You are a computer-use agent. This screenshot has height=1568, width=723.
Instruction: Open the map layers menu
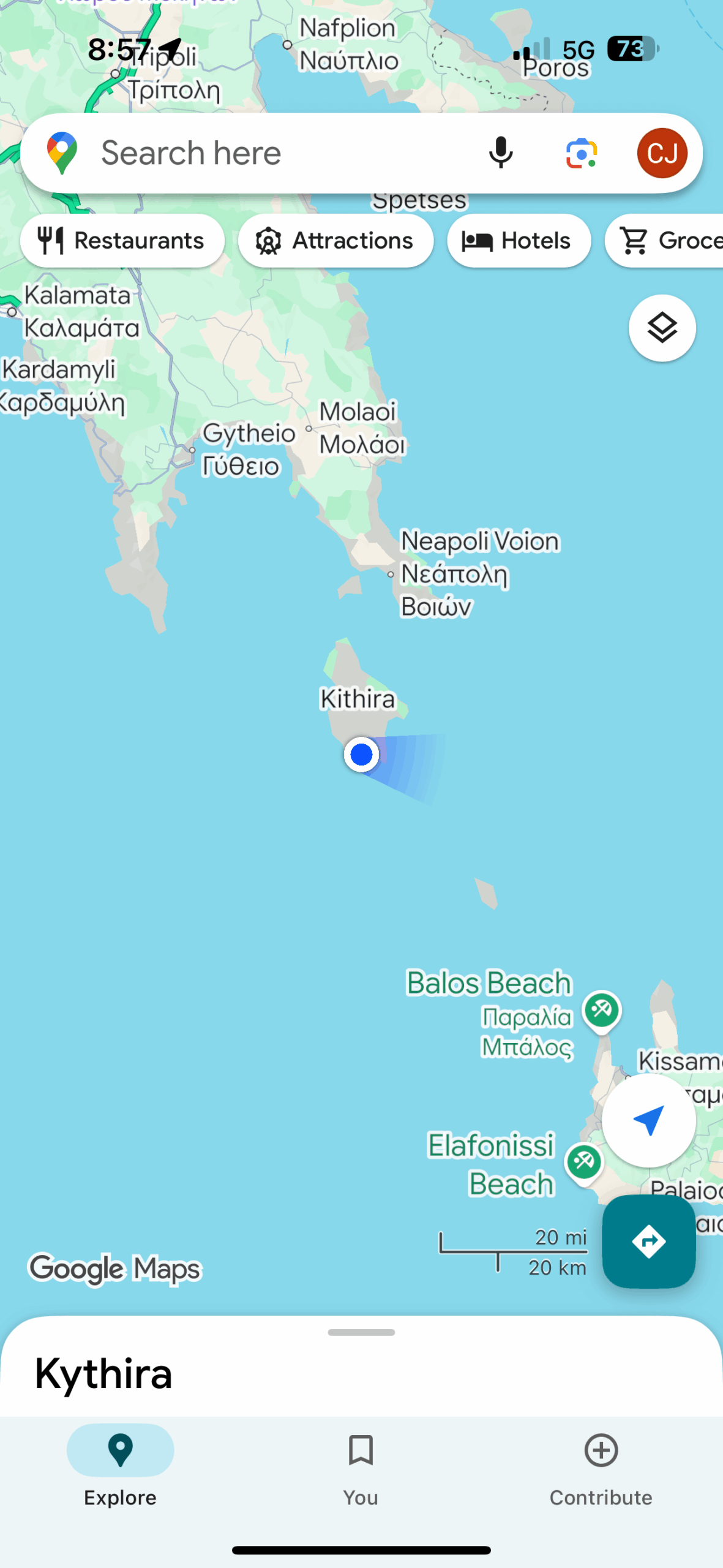662,328
